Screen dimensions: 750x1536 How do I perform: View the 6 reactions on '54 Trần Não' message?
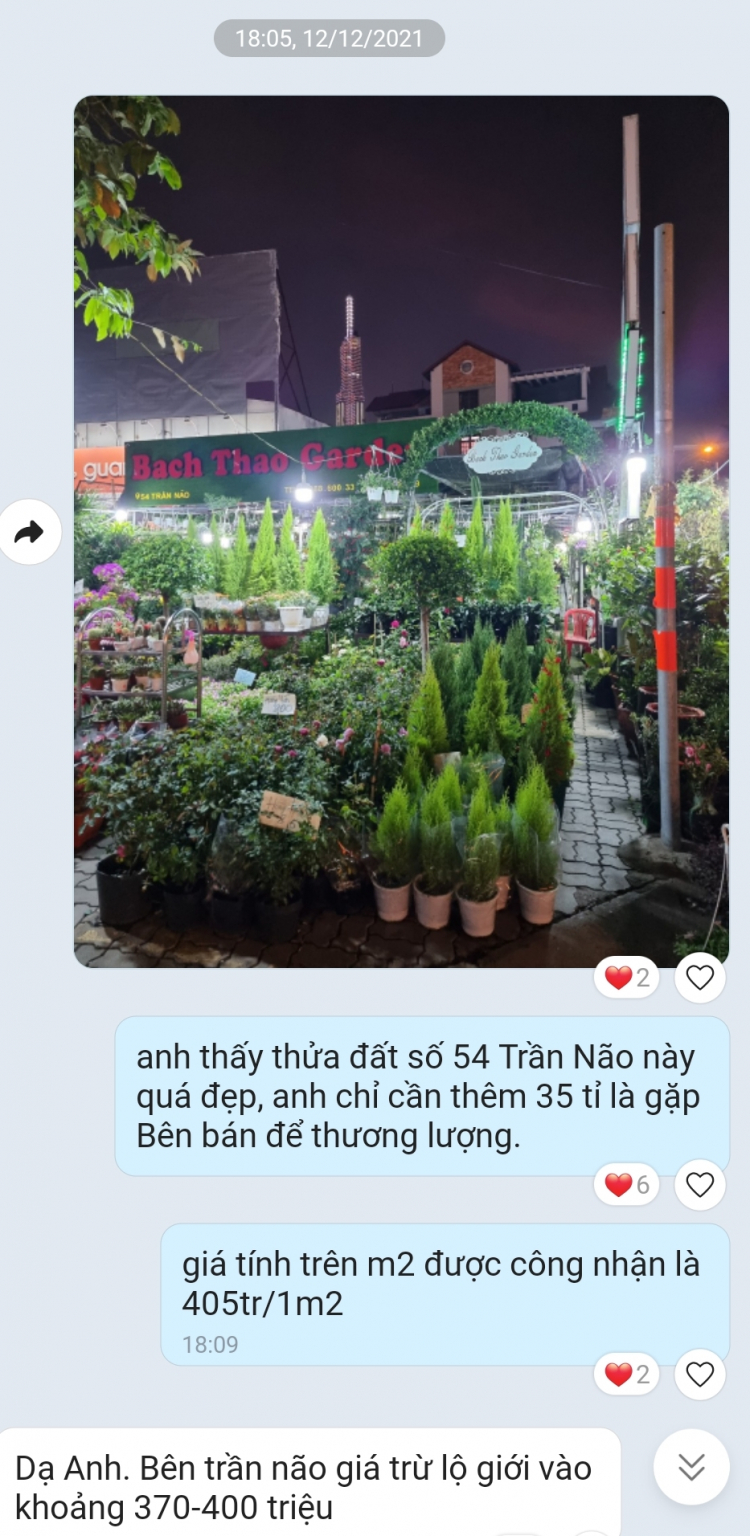click(x=627, y=1185)
